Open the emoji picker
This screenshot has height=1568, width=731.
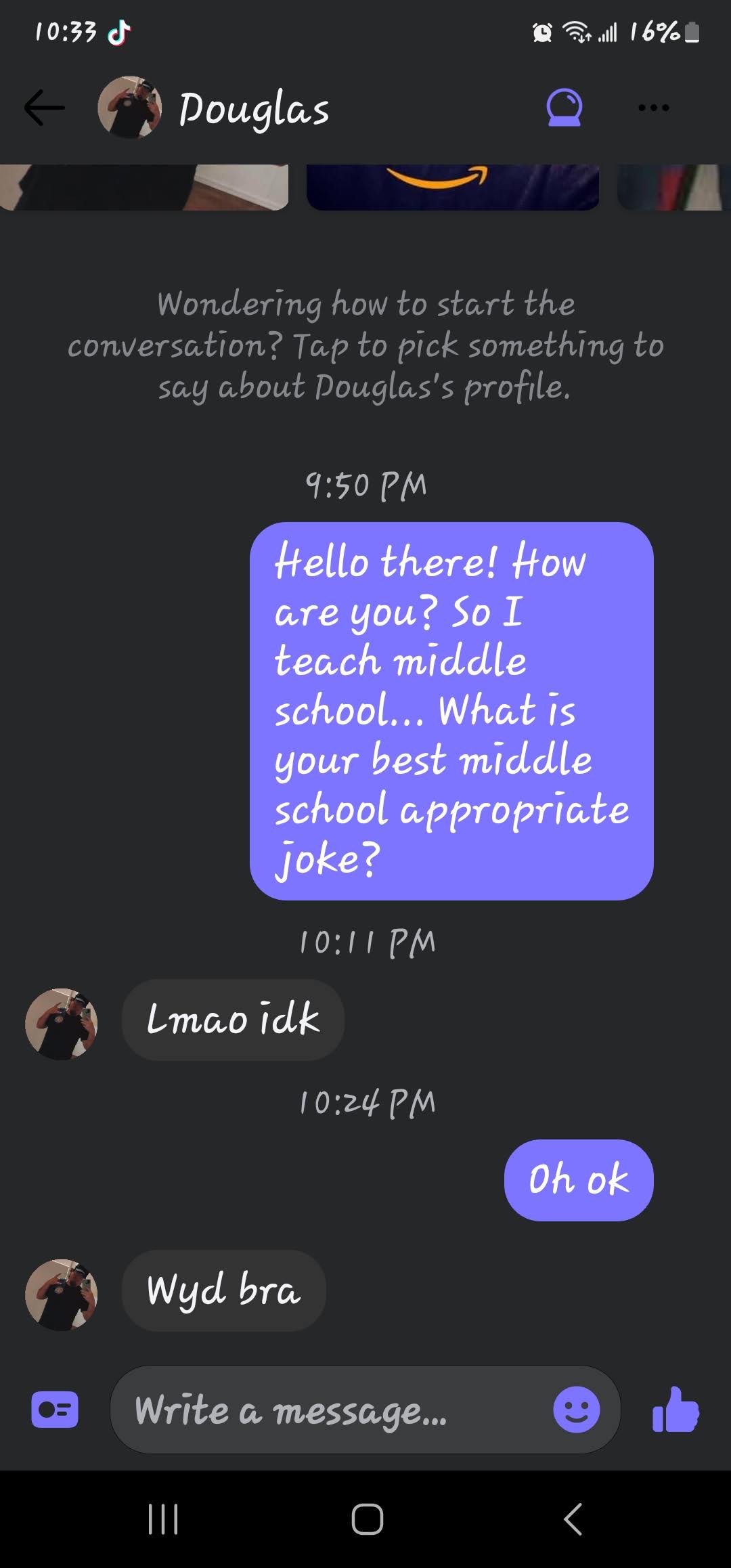(576, 1410)
